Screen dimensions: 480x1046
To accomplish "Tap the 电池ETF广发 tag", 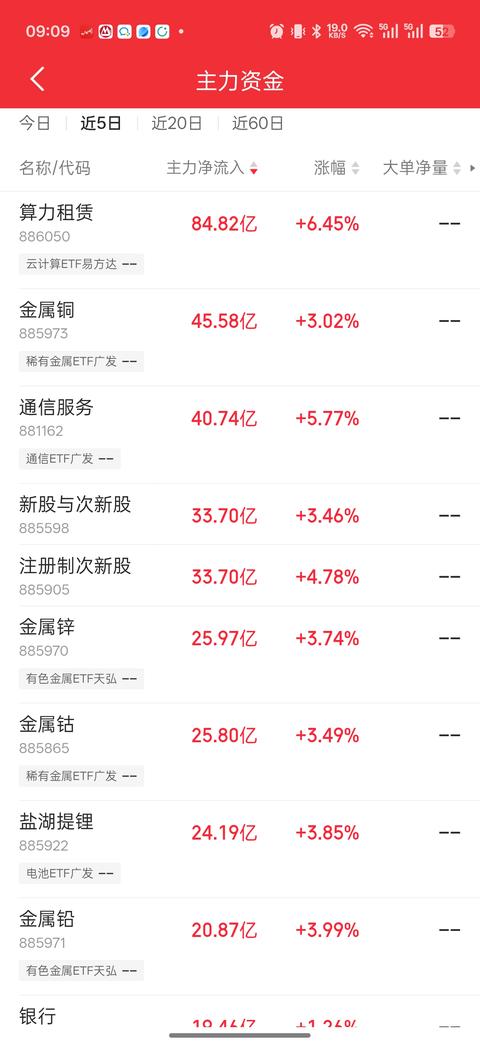I will (70, 873).
